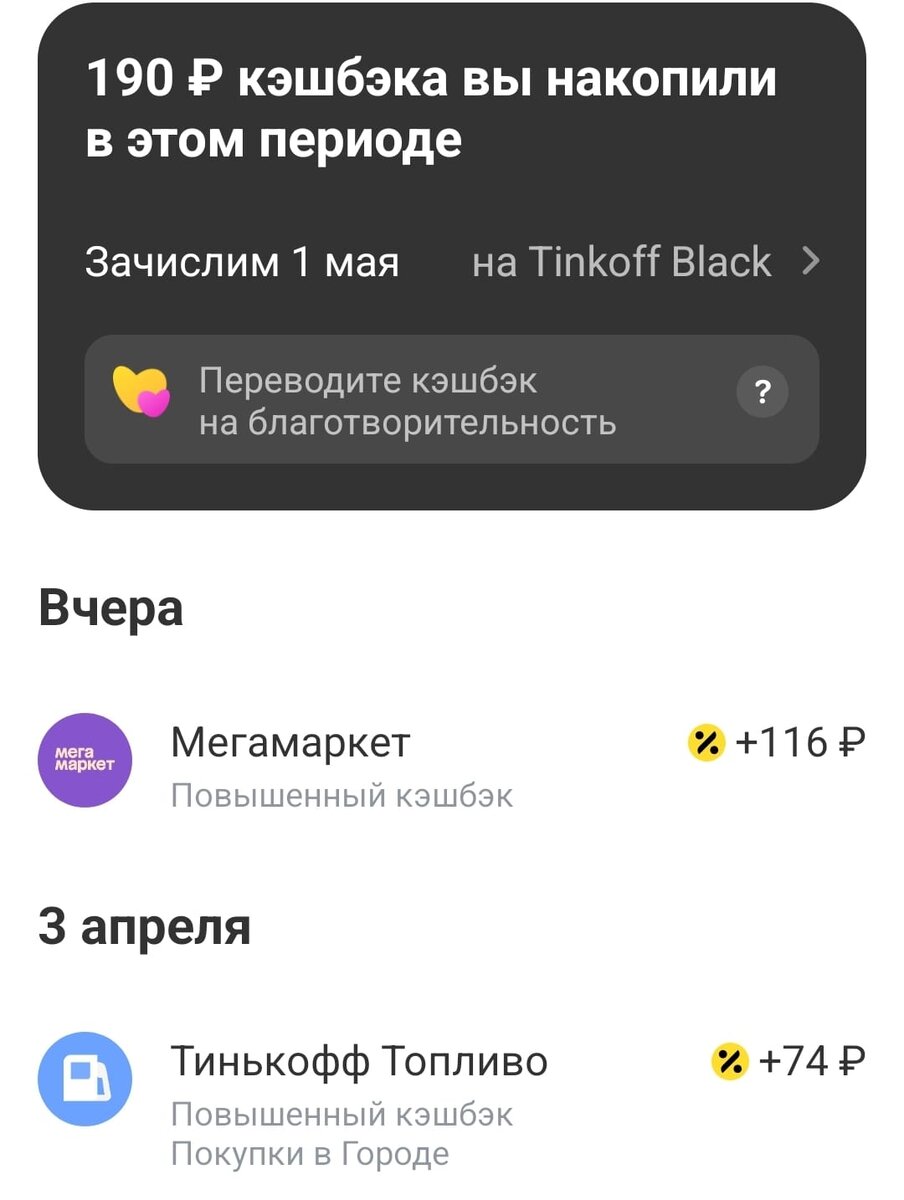This screenshot has width=904, height=1200.
Task: Select the Вчера section header
Action: tap(112, 609)
